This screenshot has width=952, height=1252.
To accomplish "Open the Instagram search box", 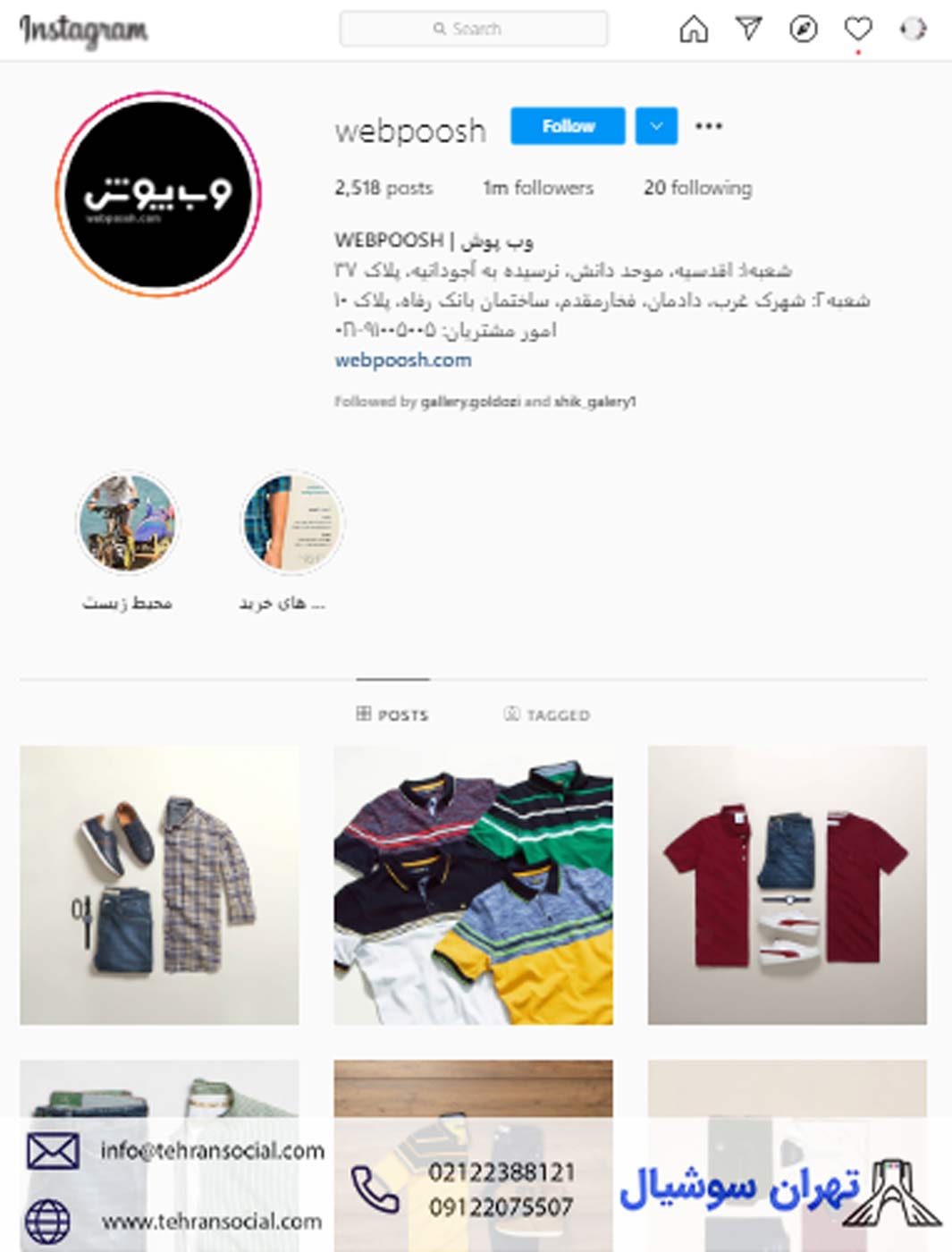I will click(x=474, y=29).
